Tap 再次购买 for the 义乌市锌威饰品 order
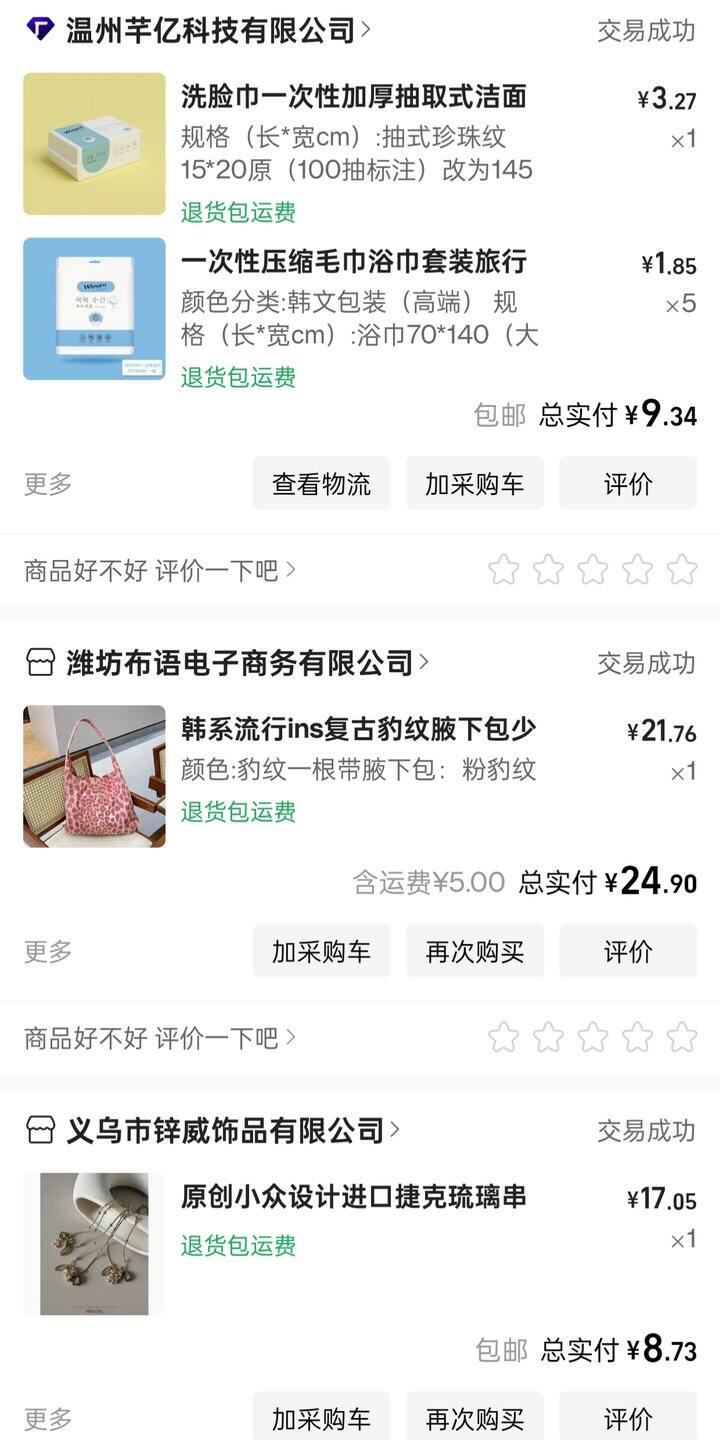Image resolution: width=720 pixels, height=1440 pixels. (x=474, y=1418)
